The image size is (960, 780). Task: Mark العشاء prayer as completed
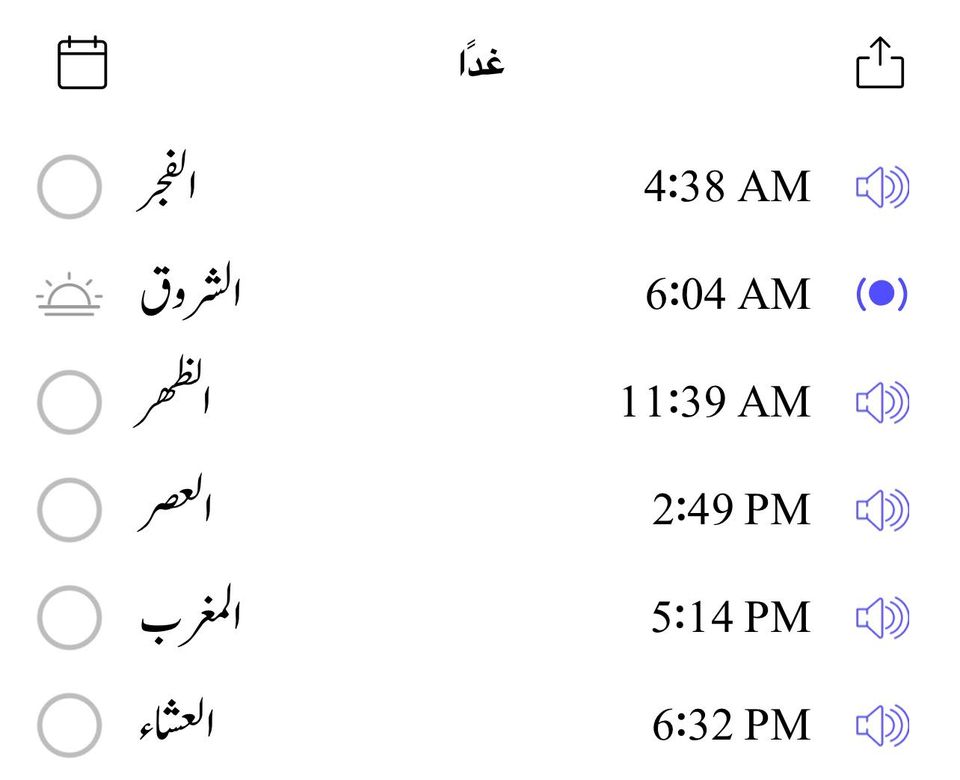69,725
